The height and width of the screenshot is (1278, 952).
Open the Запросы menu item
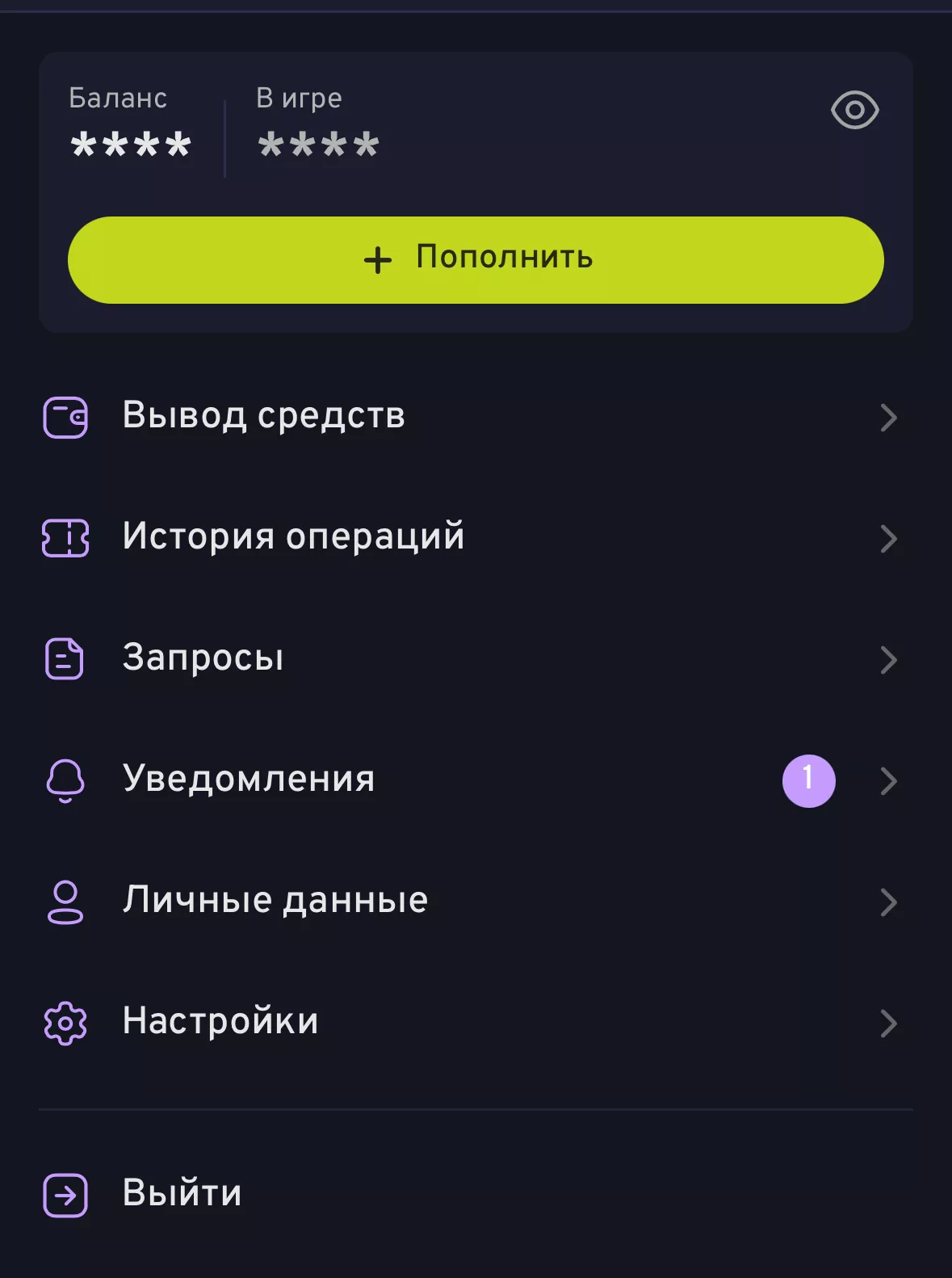coord(201,659)
